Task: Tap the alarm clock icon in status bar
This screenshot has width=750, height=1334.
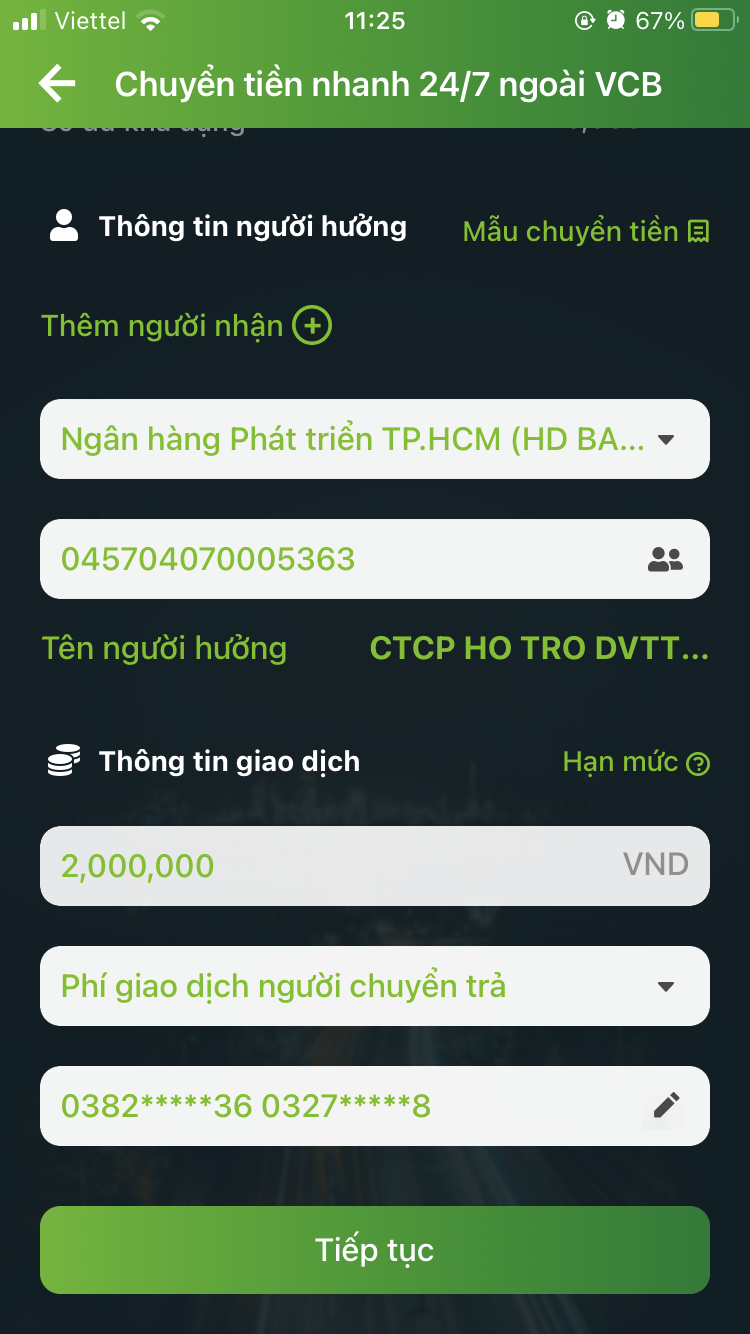Action: click(617, 18)
